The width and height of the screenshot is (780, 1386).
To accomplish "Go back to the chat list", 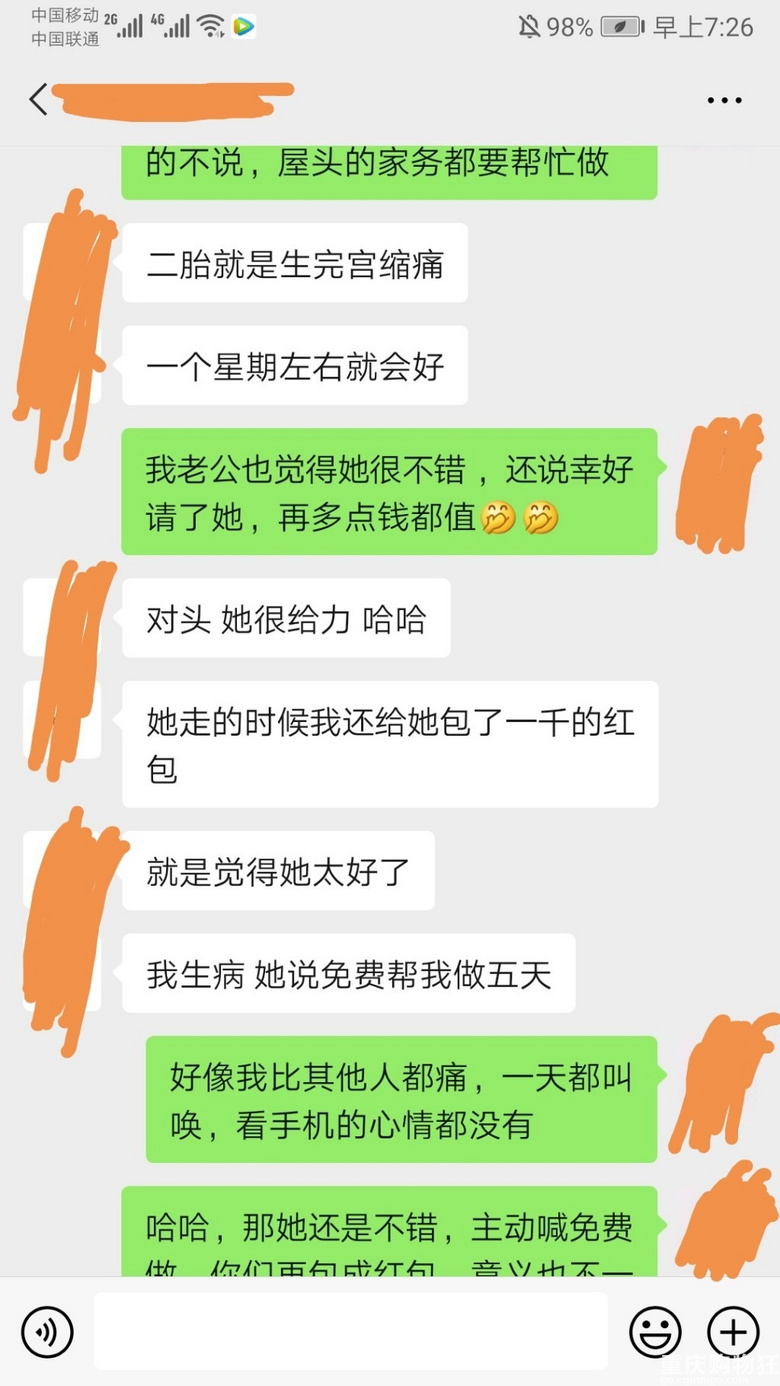I will (38, 100).
